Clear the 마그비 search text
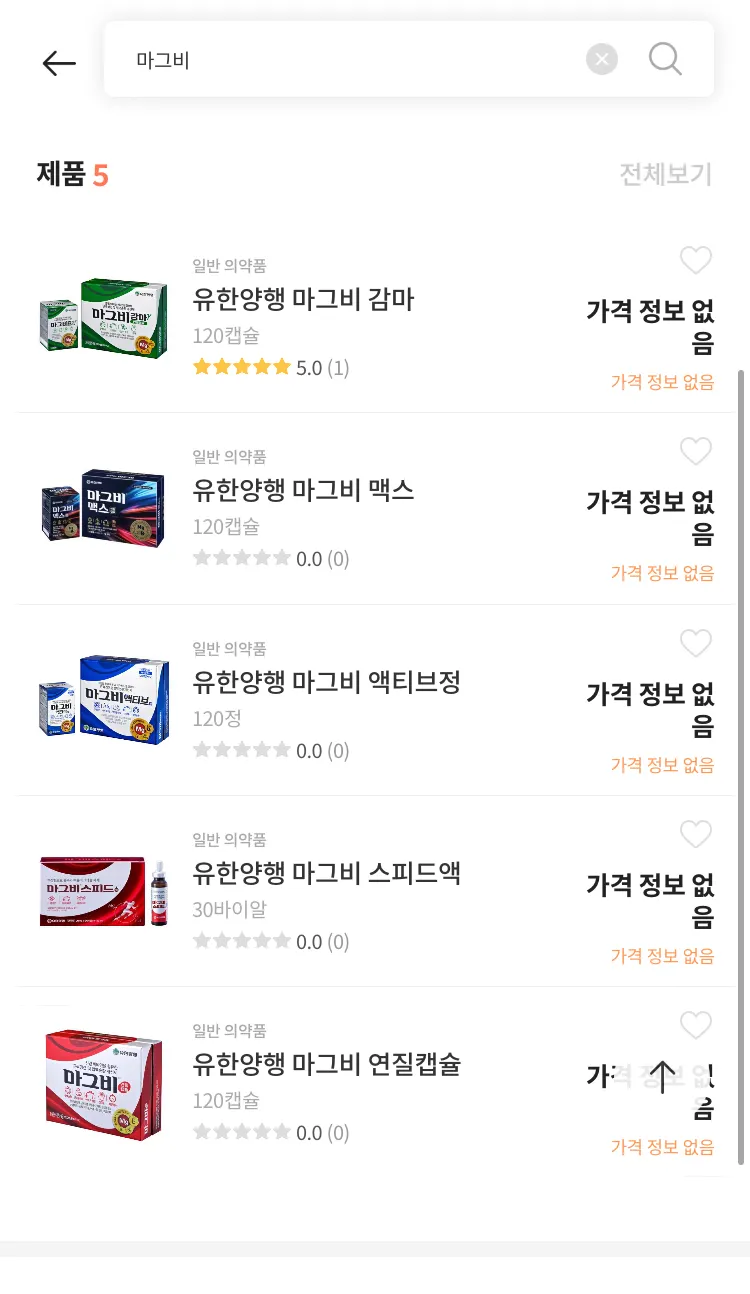750x1294 pixels. coord(602,60)
